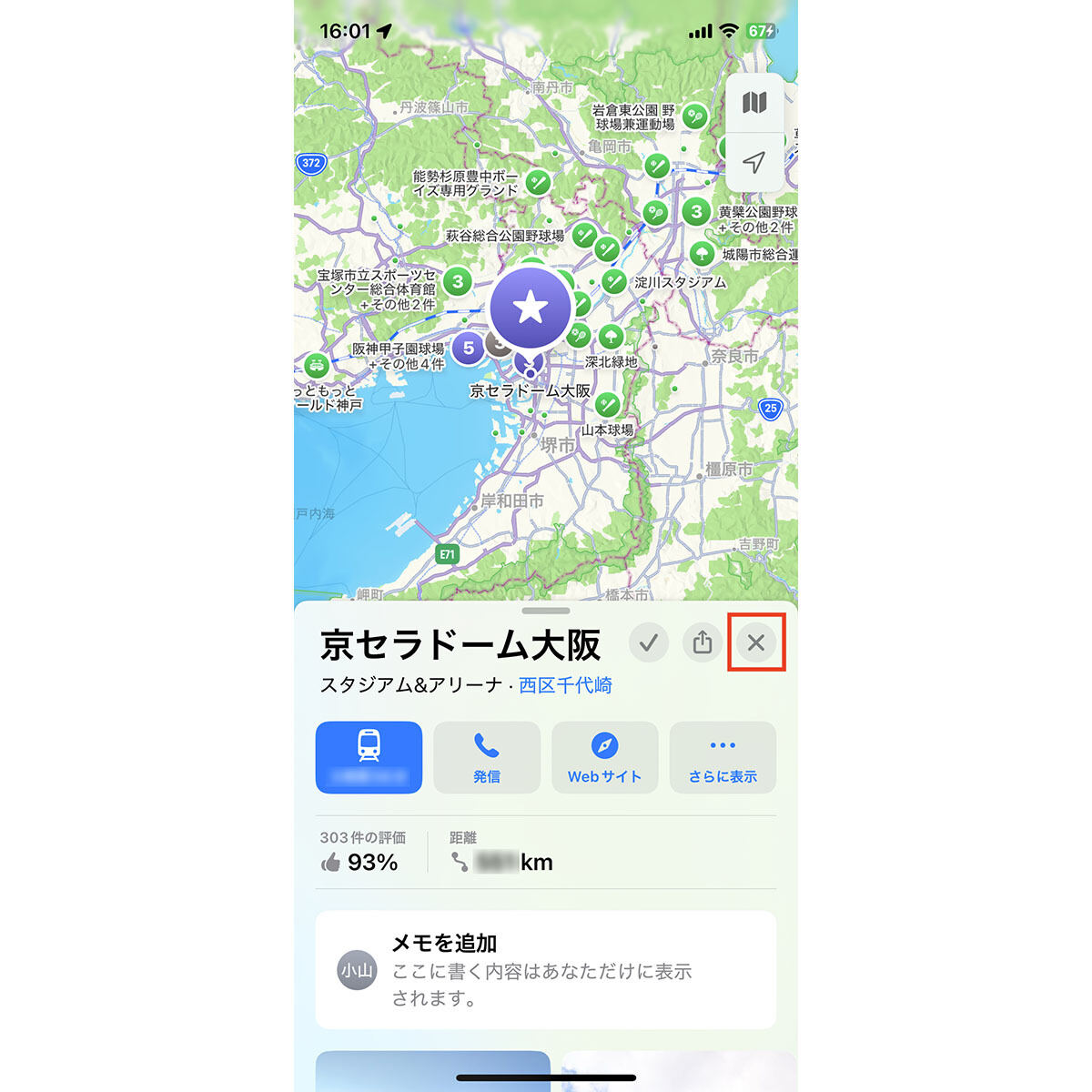Select the purple star pin on the map
Screen dimensions: 1092x1092
(531, 309)
